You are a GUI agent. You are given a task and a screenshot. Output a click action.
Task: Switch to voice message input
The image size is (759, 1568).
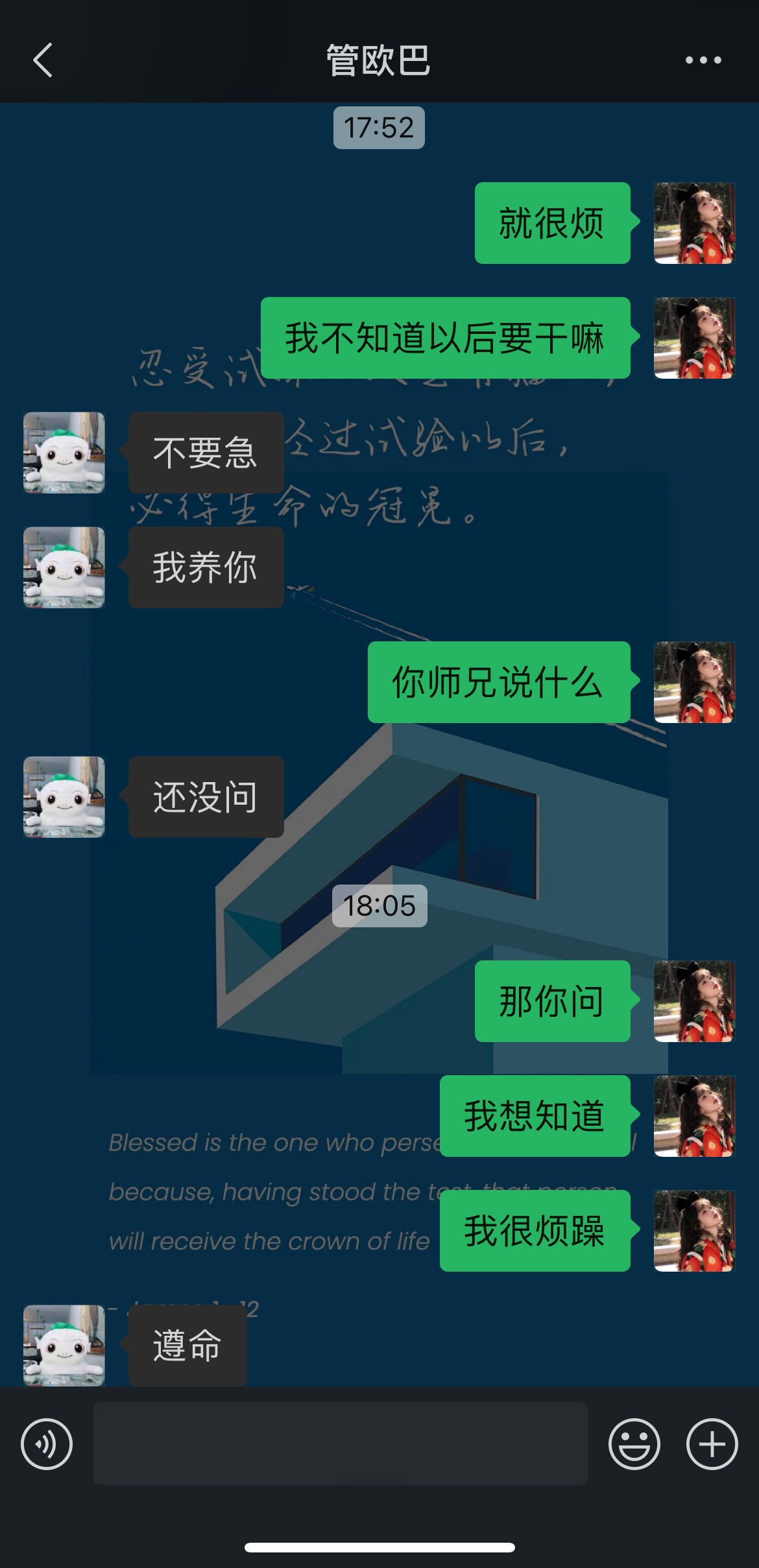click(47, 1443)
